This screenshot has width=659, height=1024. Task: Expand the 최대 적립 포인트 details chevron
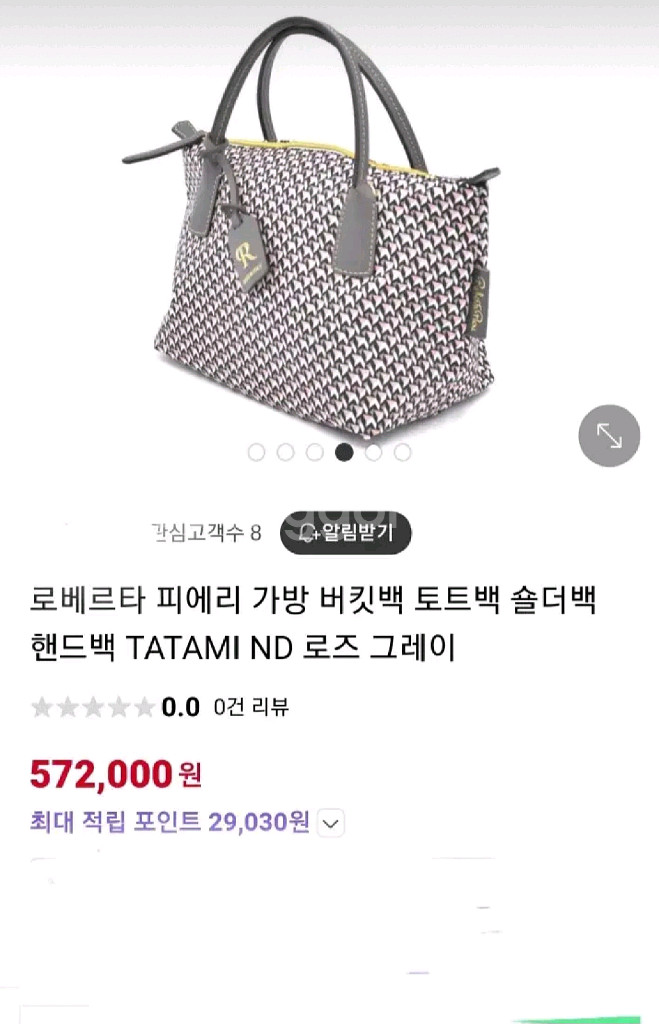coord(331,823)
